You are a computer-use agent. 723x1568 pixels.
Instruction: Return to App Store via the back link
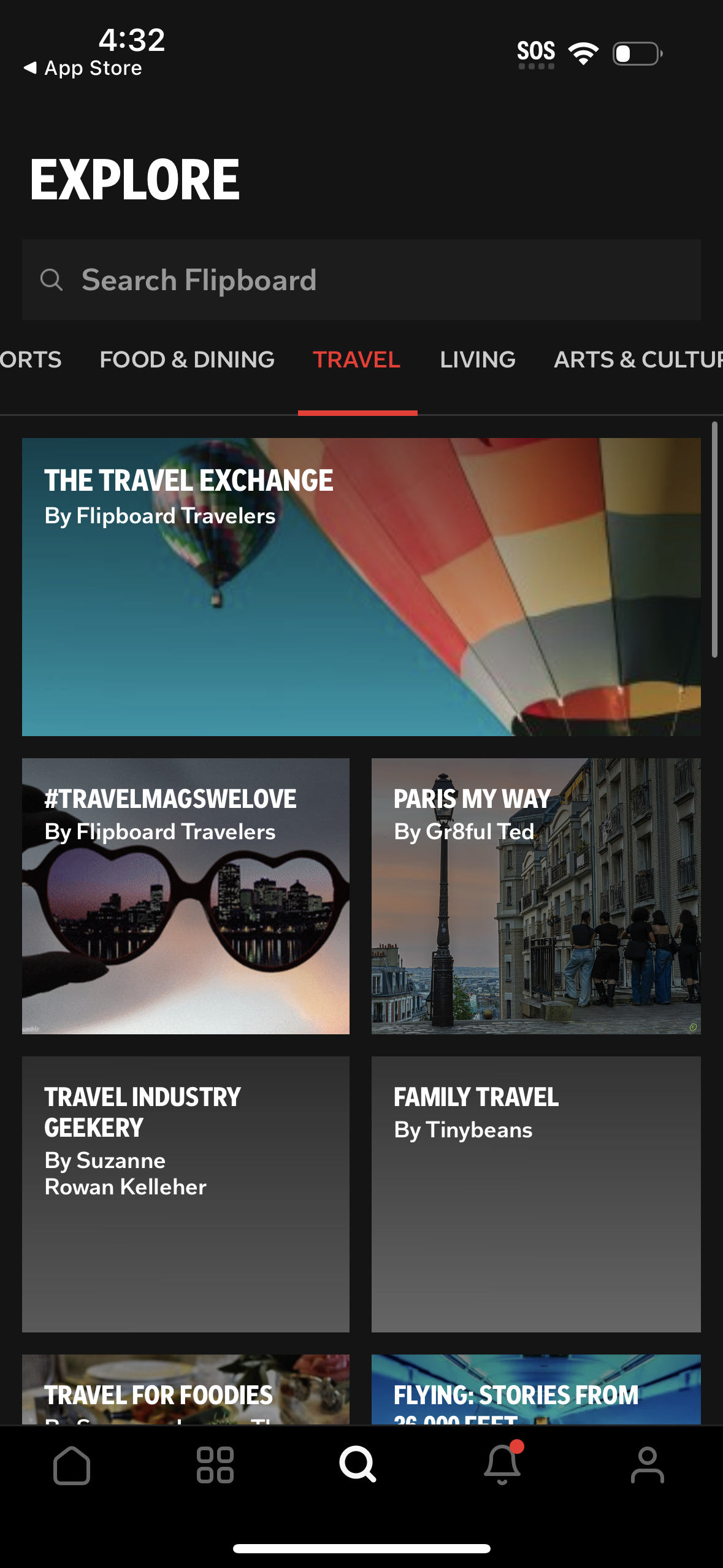click(83, 67)
